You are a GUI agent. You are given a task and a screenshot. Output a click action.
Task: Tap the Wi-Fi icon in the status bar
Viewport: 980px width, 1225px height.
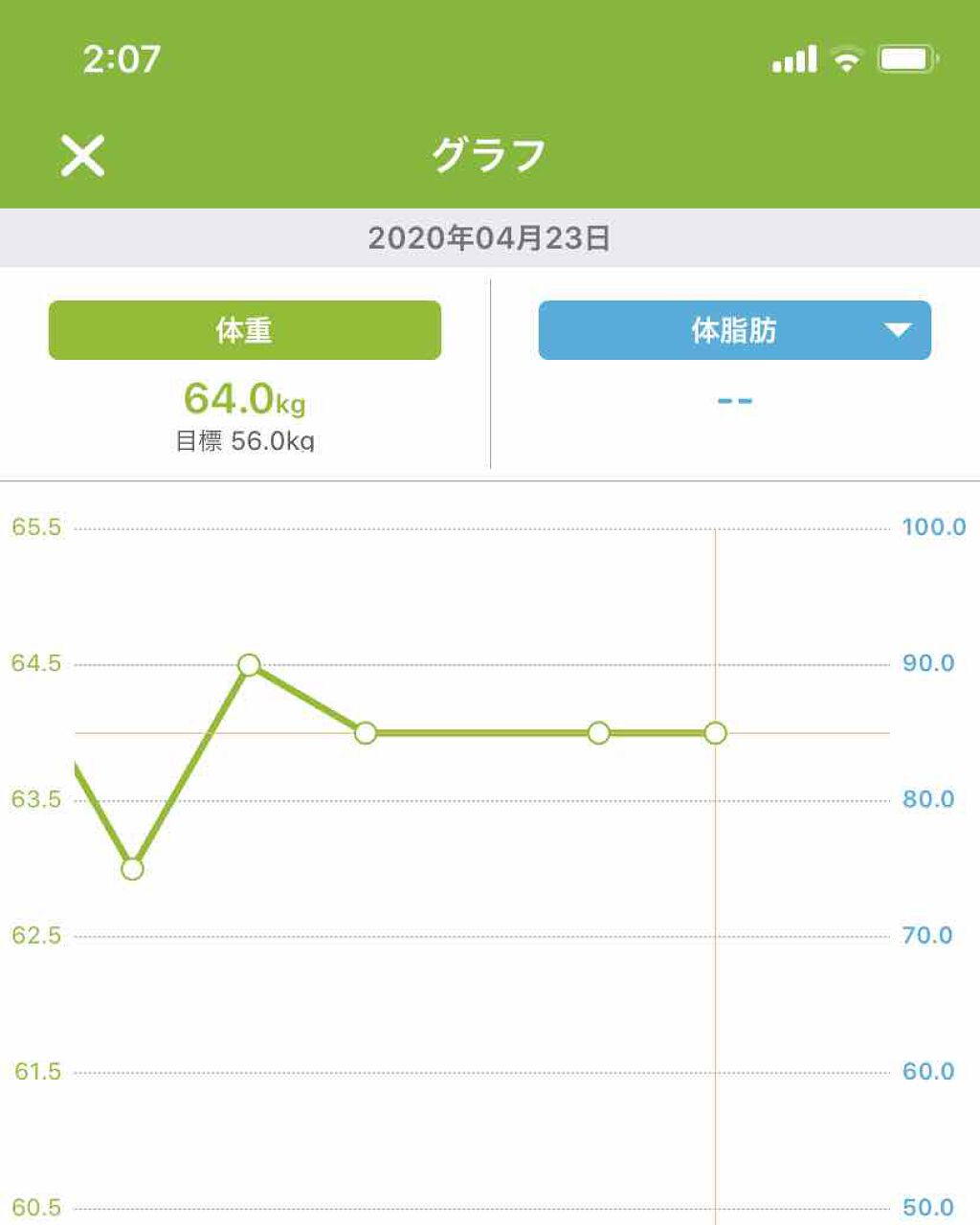pos(846,59)
